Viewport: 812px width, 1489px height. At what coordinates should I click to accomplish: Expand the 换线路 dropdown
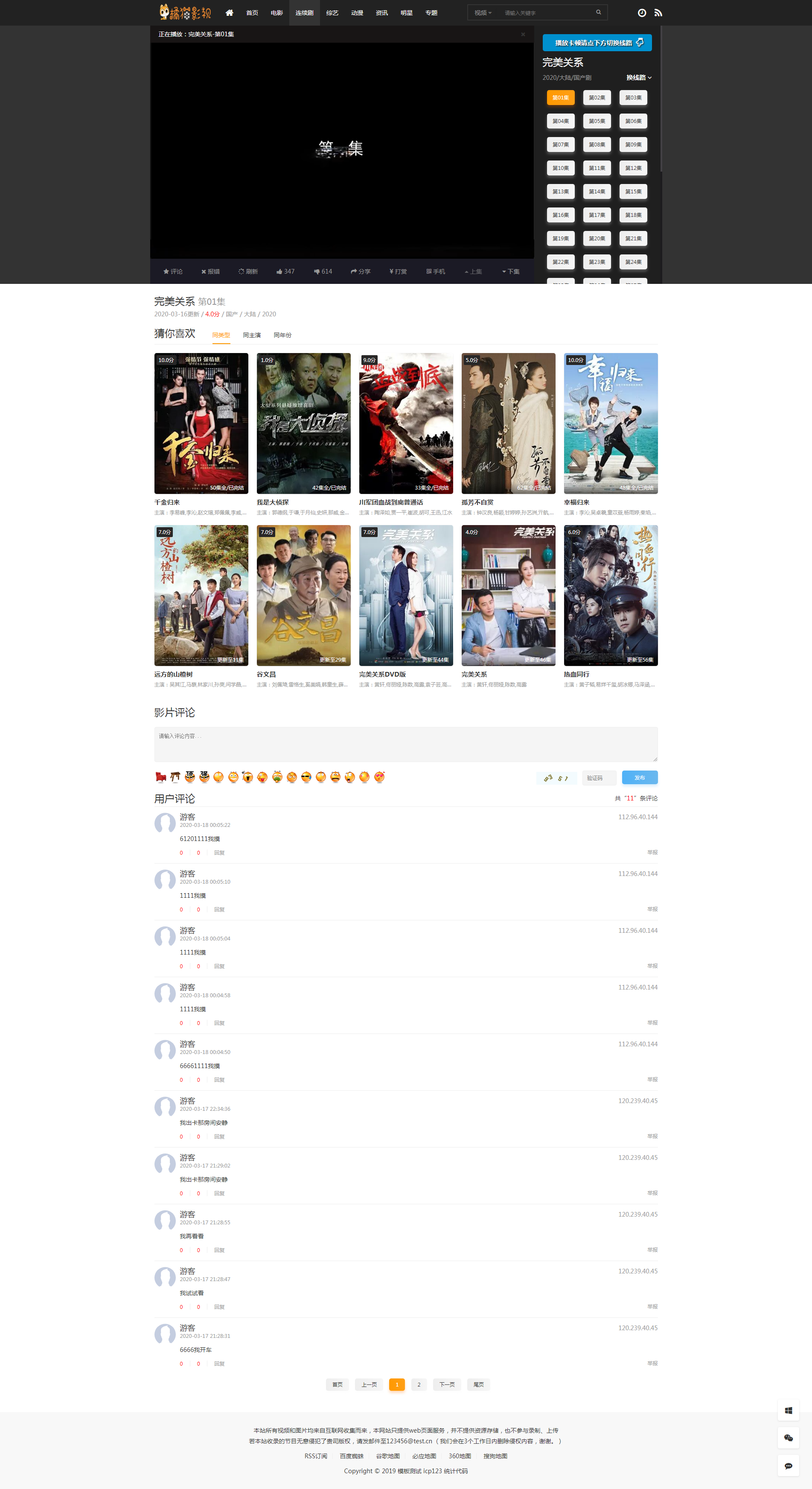click(x=639, y=77)
